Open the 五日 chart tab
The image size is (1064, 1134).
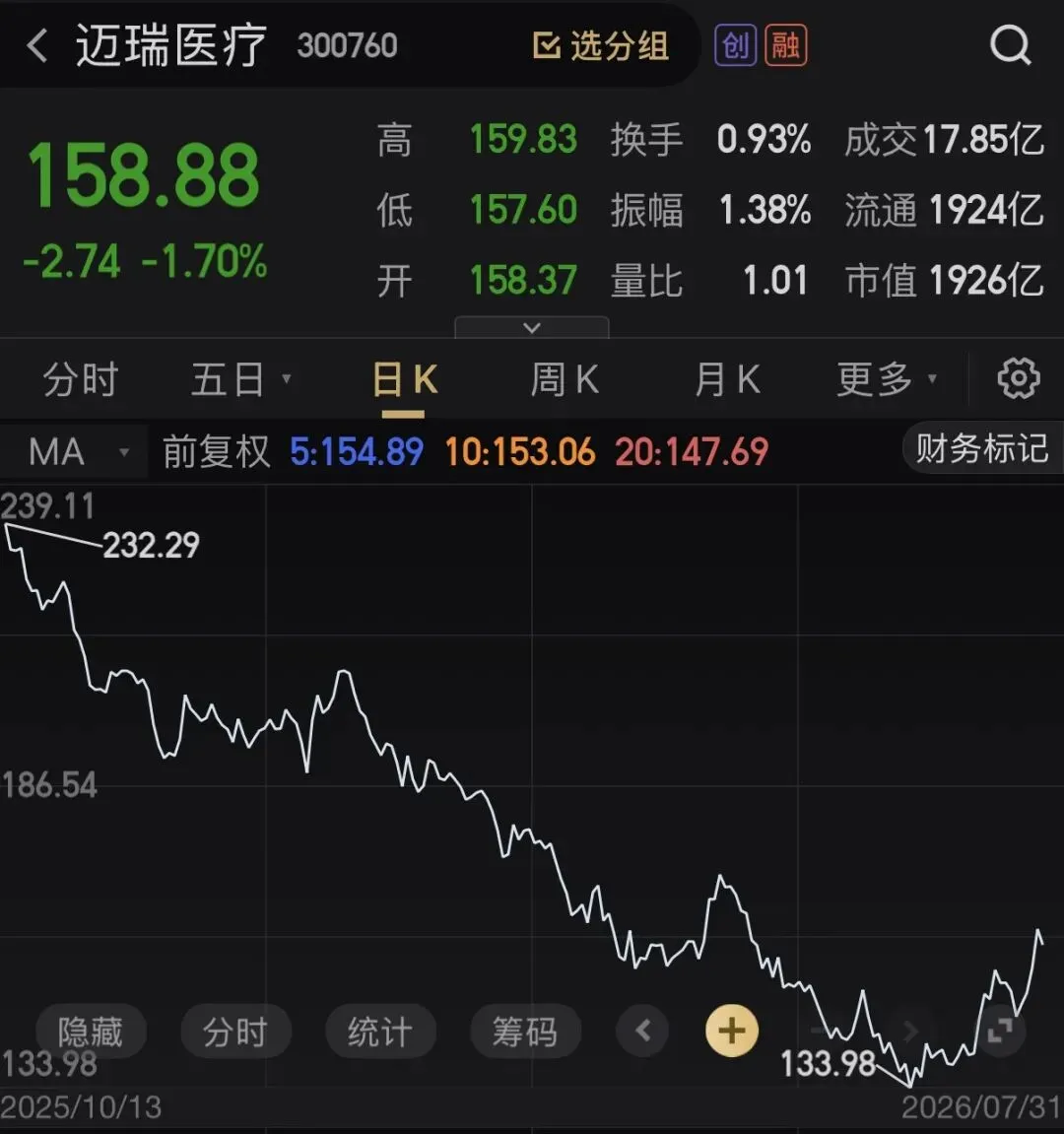tap(240, 379)
